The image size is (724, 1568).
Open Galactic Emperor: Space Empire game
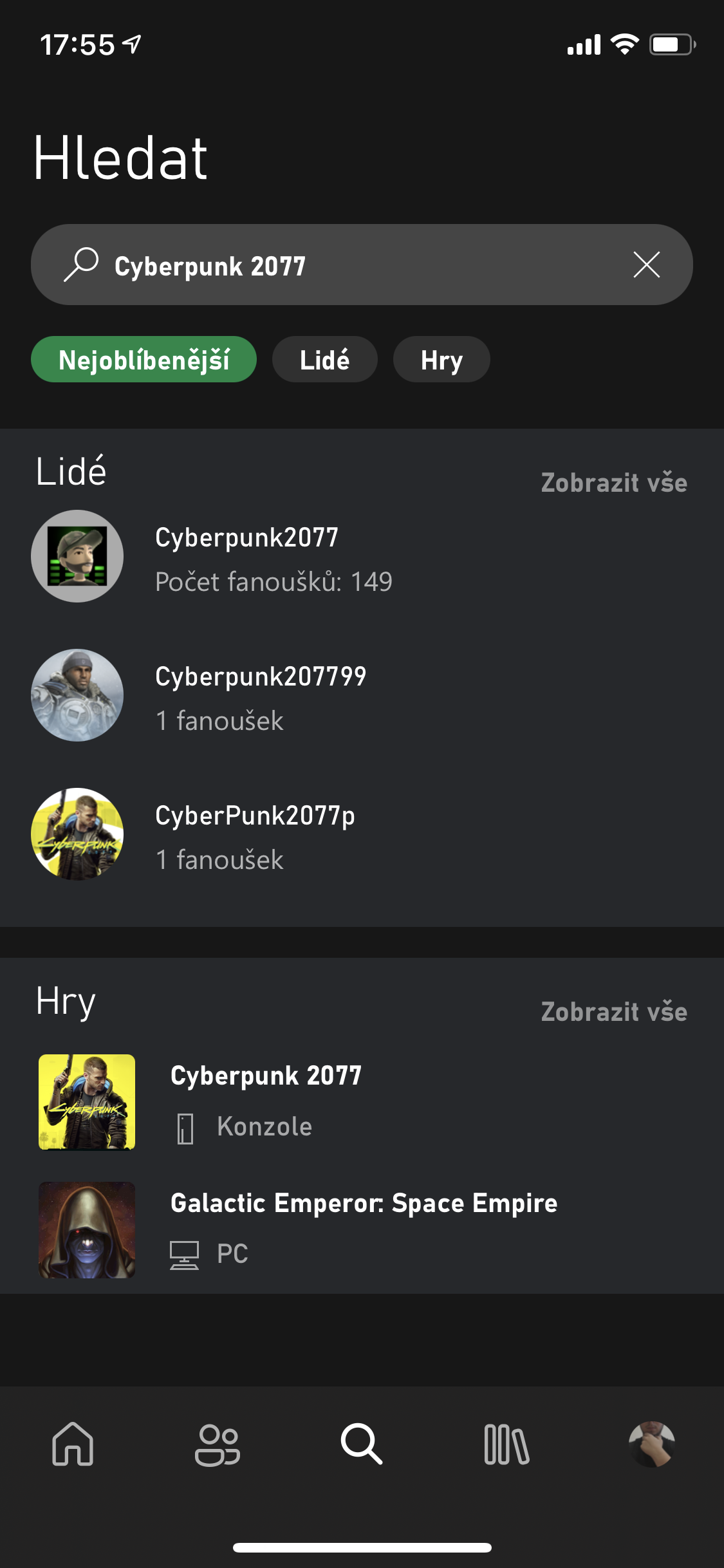362,1229
